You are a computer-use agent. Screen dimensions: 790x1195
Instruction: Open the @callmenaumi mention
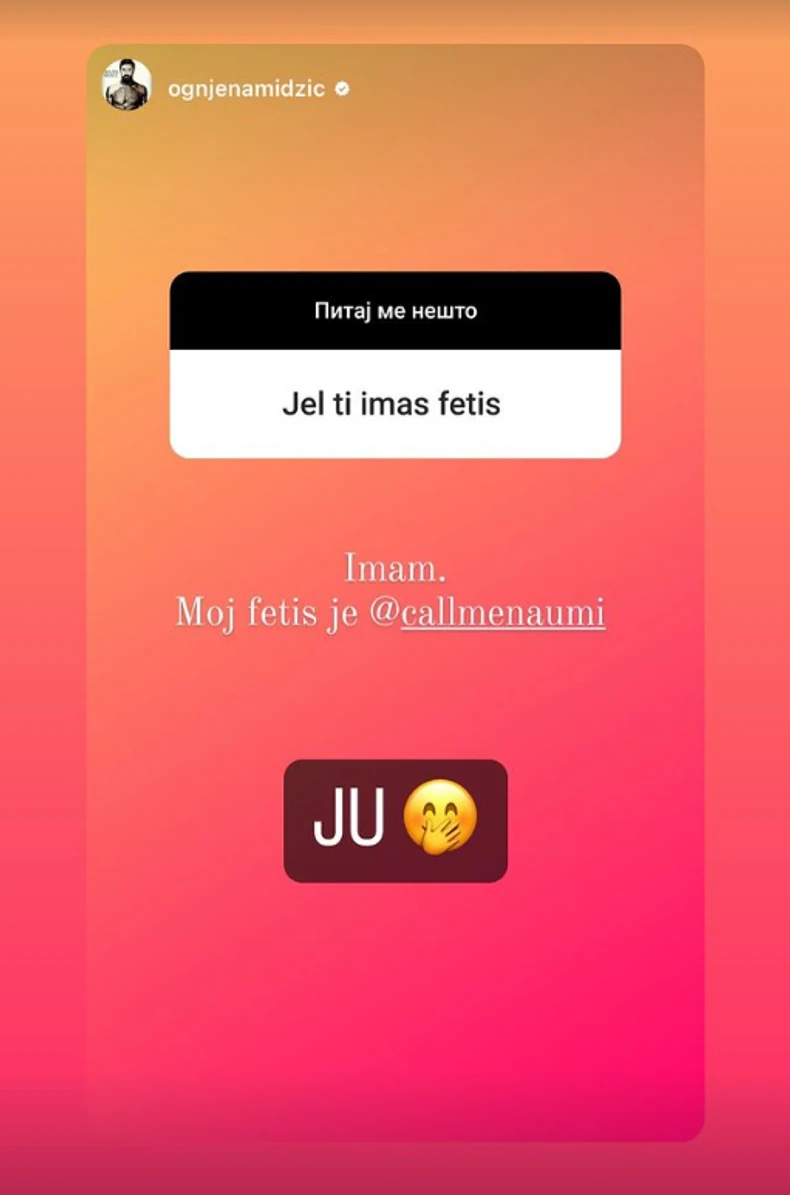(490, 614)
